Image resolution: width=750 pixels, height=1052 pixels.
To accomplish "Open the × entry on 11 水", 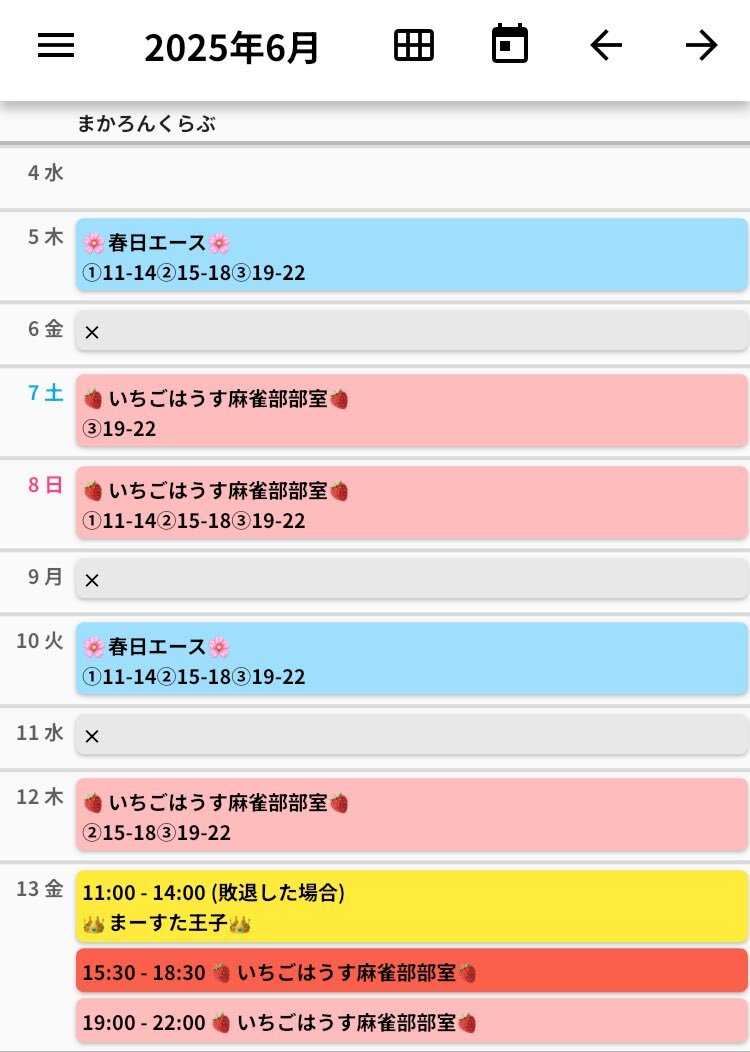I will click(411, 735).
